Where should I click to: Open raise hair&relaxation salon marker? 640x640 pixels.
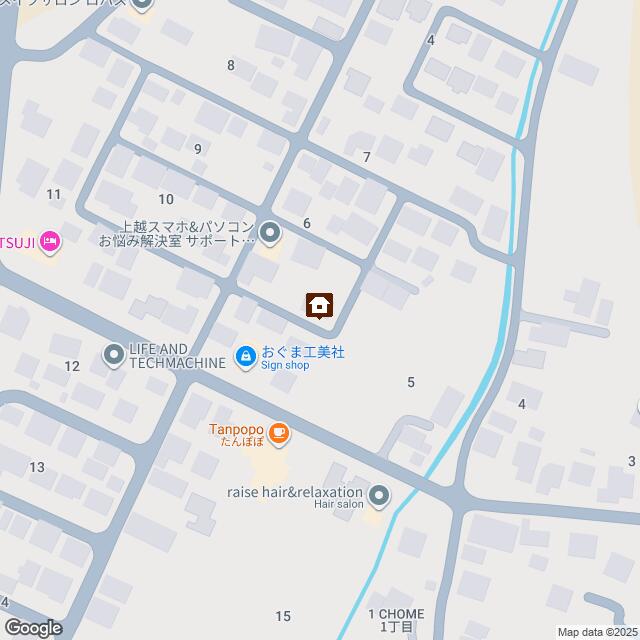(379, 494)
